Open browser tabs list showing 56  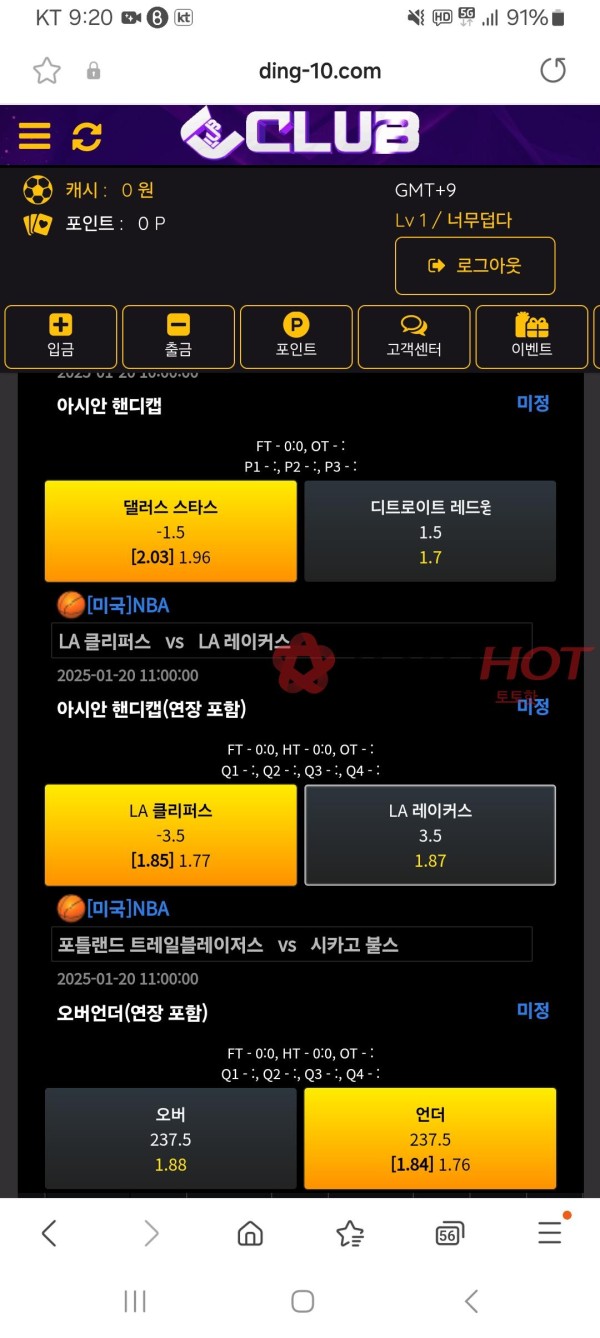[x=450, y=1234]
